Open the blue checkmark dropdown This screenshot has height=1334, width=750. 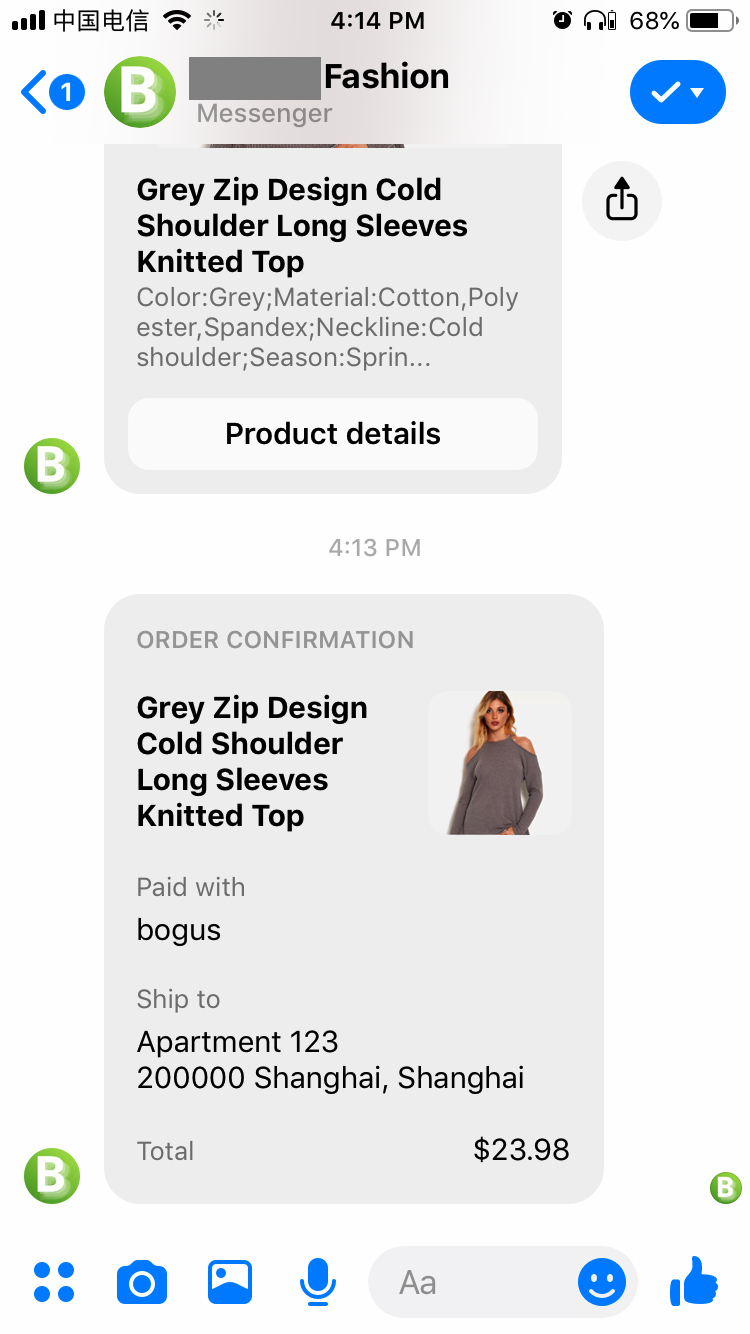point(677,93)
